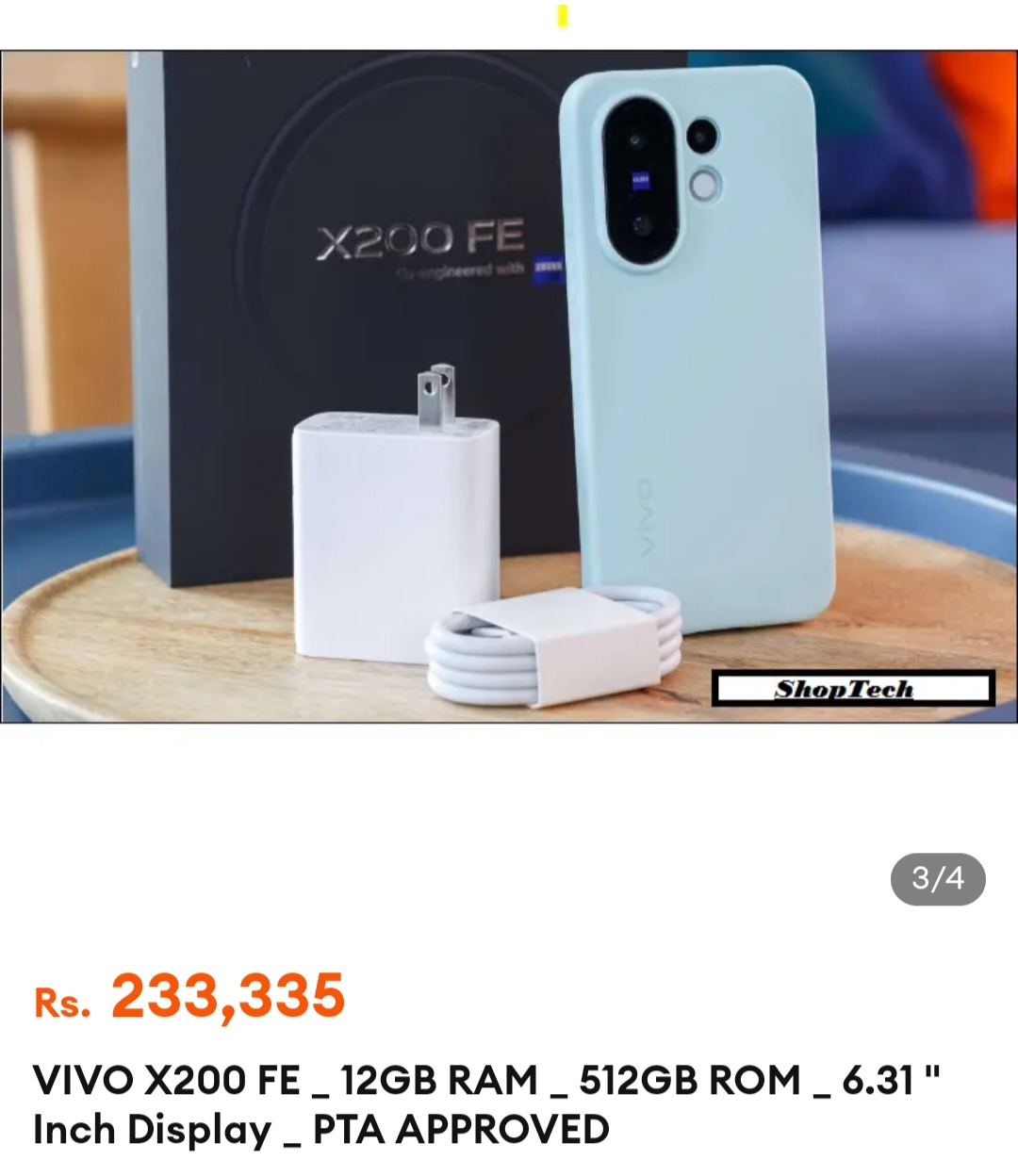Open the VIVO X200 FE product photo fullscreen

509,386
